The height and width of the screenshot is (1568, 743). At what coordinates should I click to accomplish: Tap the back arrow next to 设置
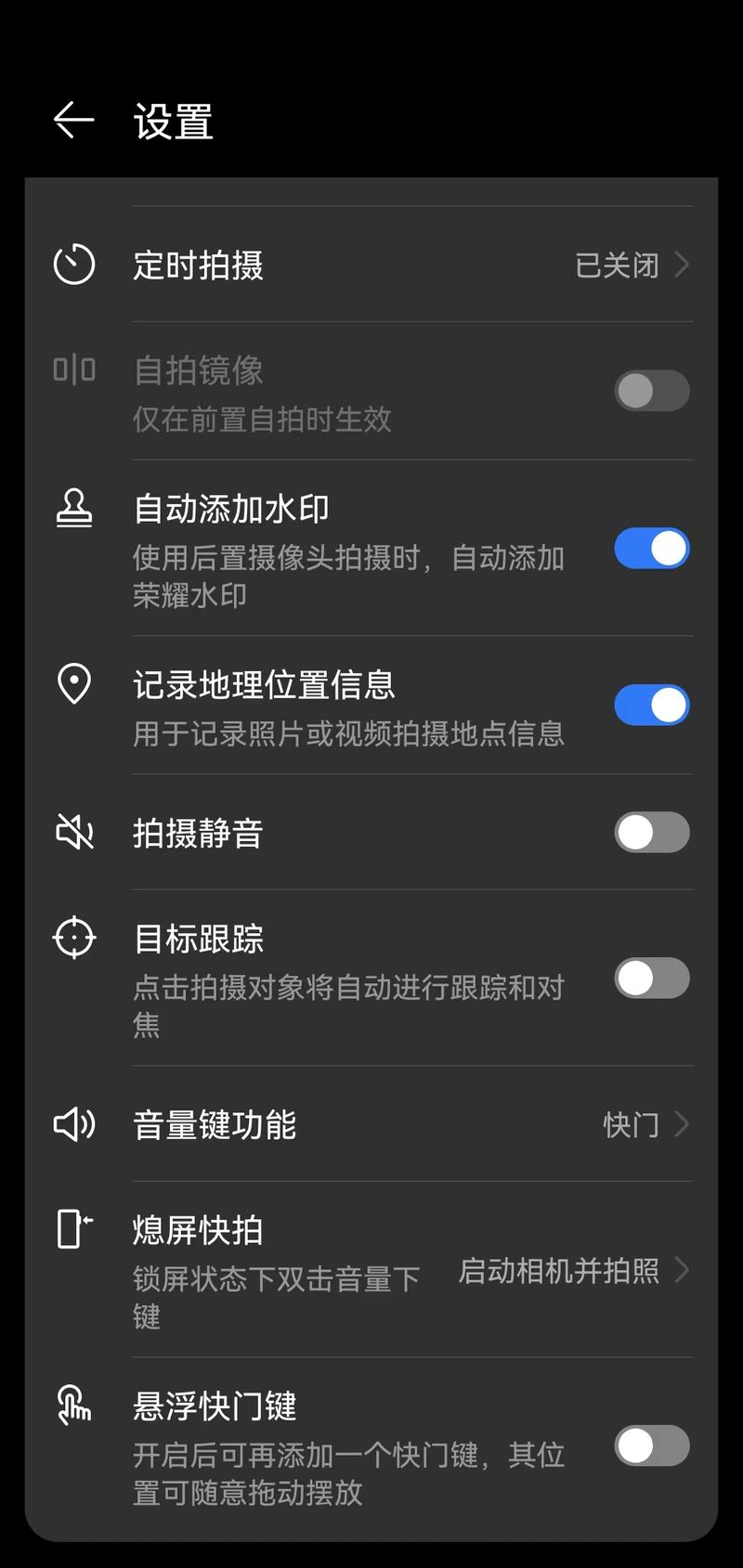coord(72,121)
